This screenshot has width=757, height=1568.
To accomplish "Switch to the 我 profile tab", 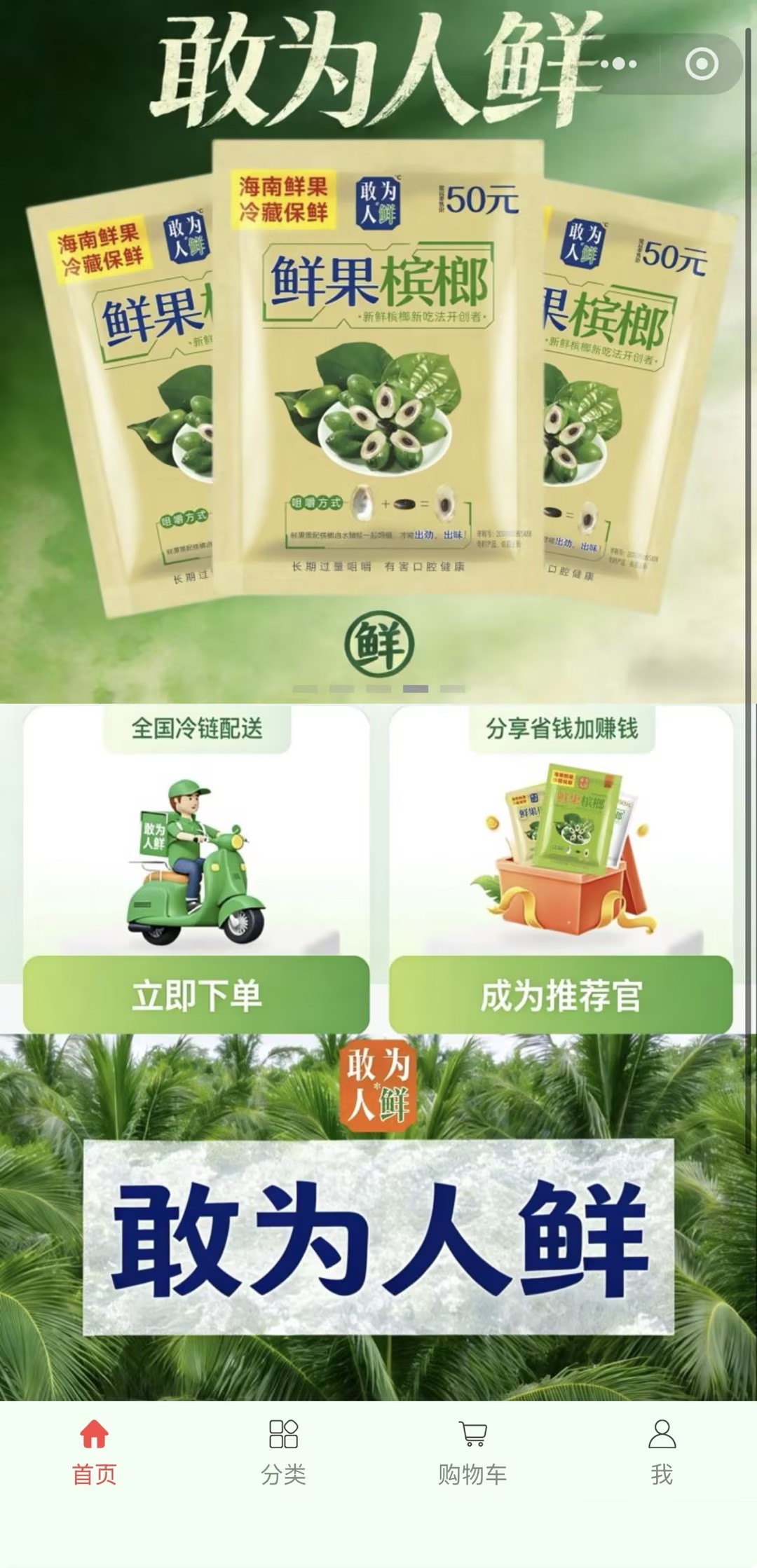I will coord(662,1452).
